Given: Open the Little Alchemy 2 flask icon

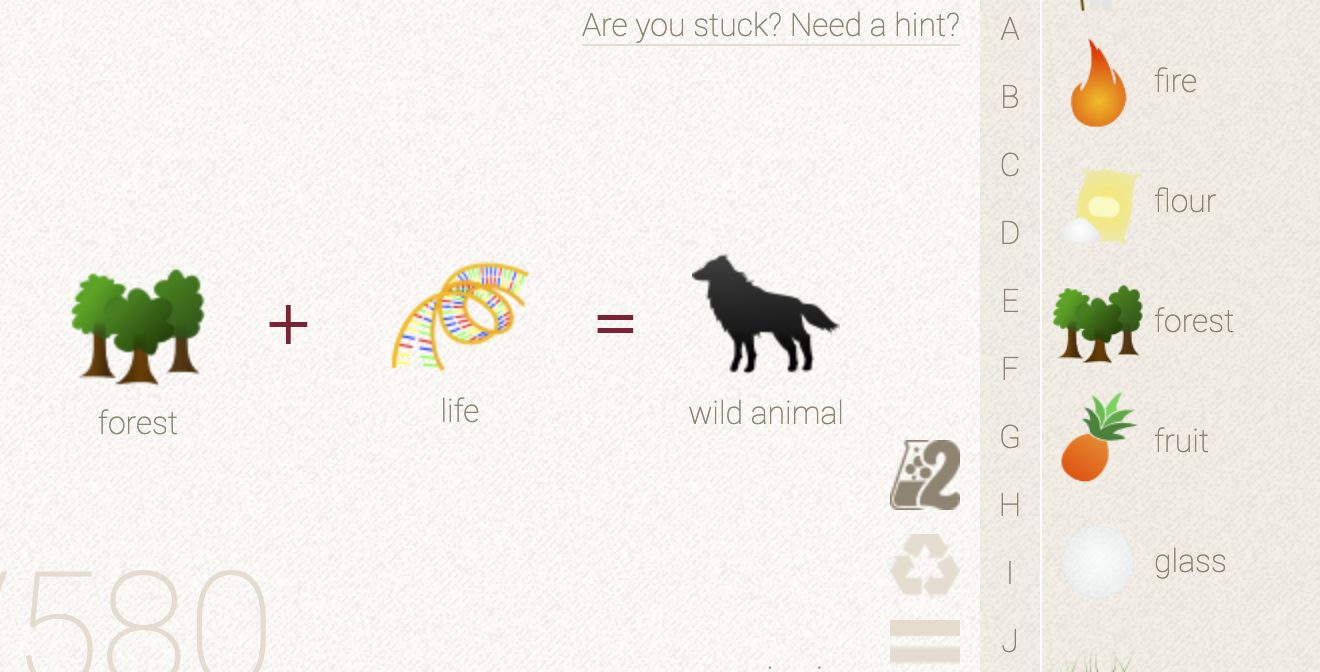Looking at the screenshot, I should point(925,475).
